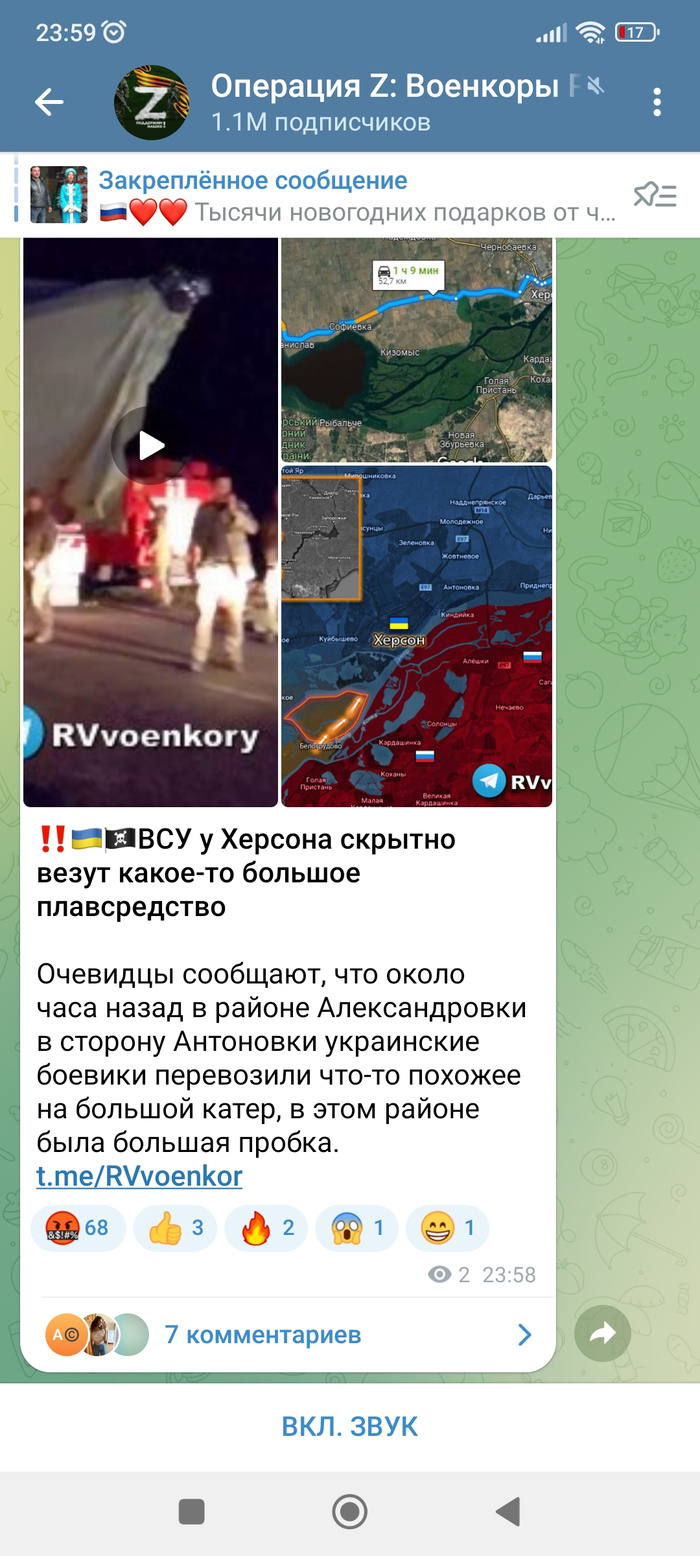Go to the system home screen
This screenshot has height=1556, width=700.
350,1511
